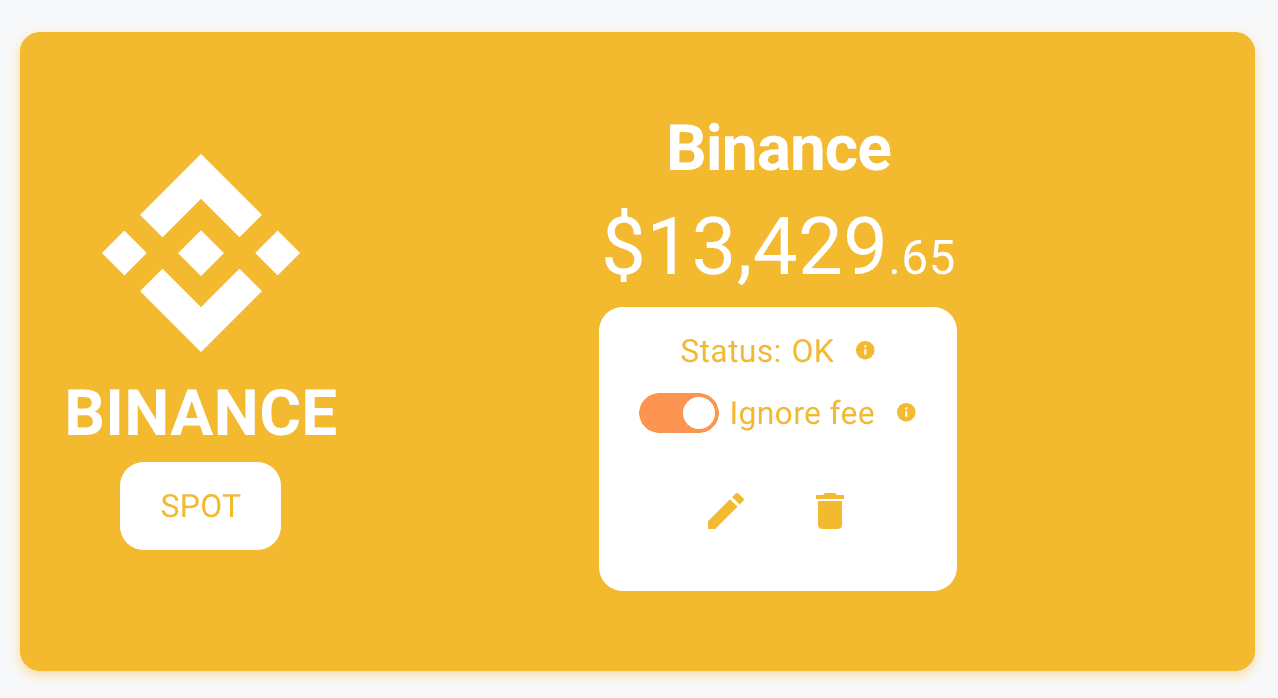Open the info icon next to Ignore fee
The height and width of the screenshot is (698, 1278).
coord(906,412)
